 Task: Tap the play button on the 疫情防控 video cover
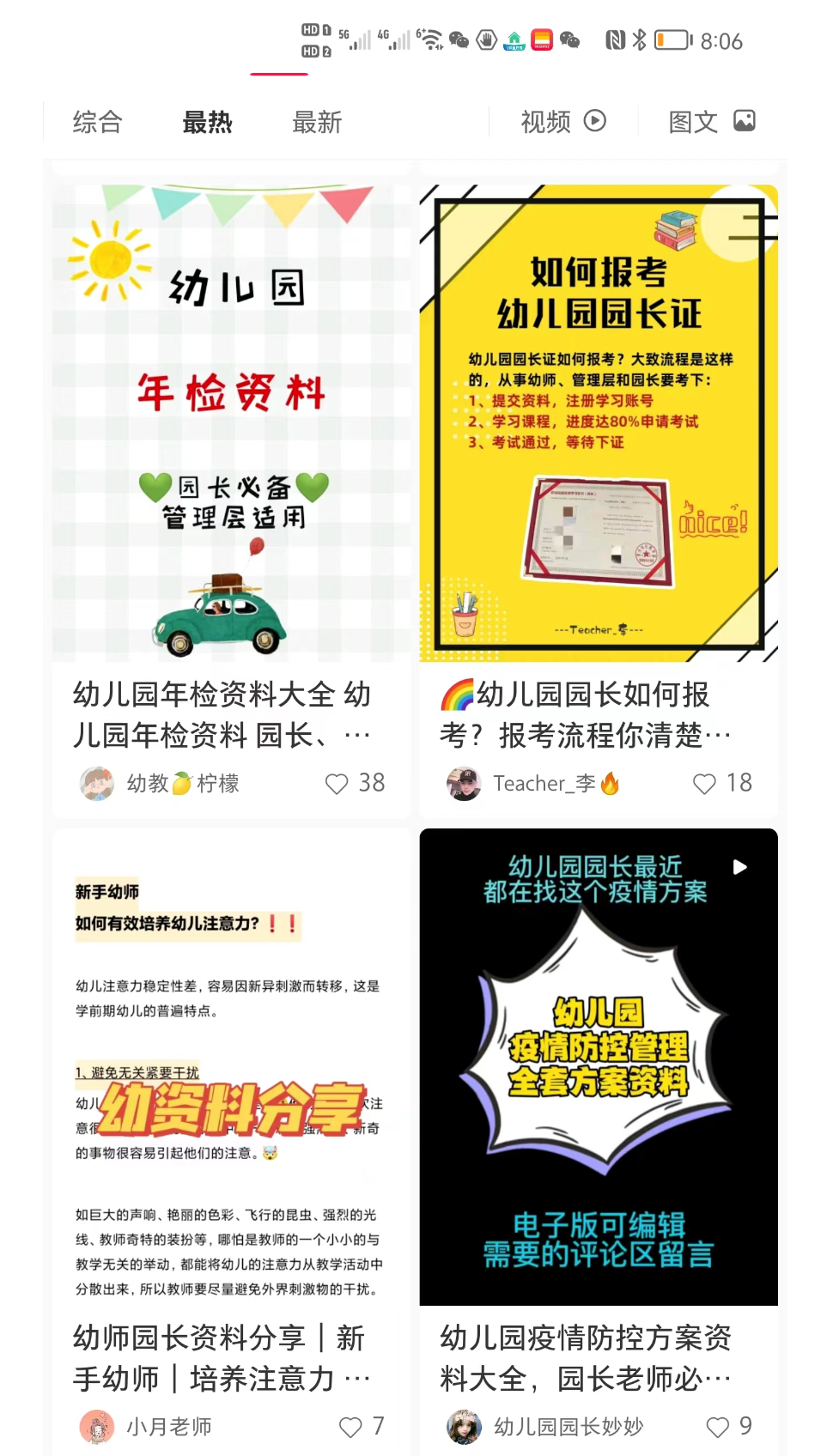[x=739, y=867]
